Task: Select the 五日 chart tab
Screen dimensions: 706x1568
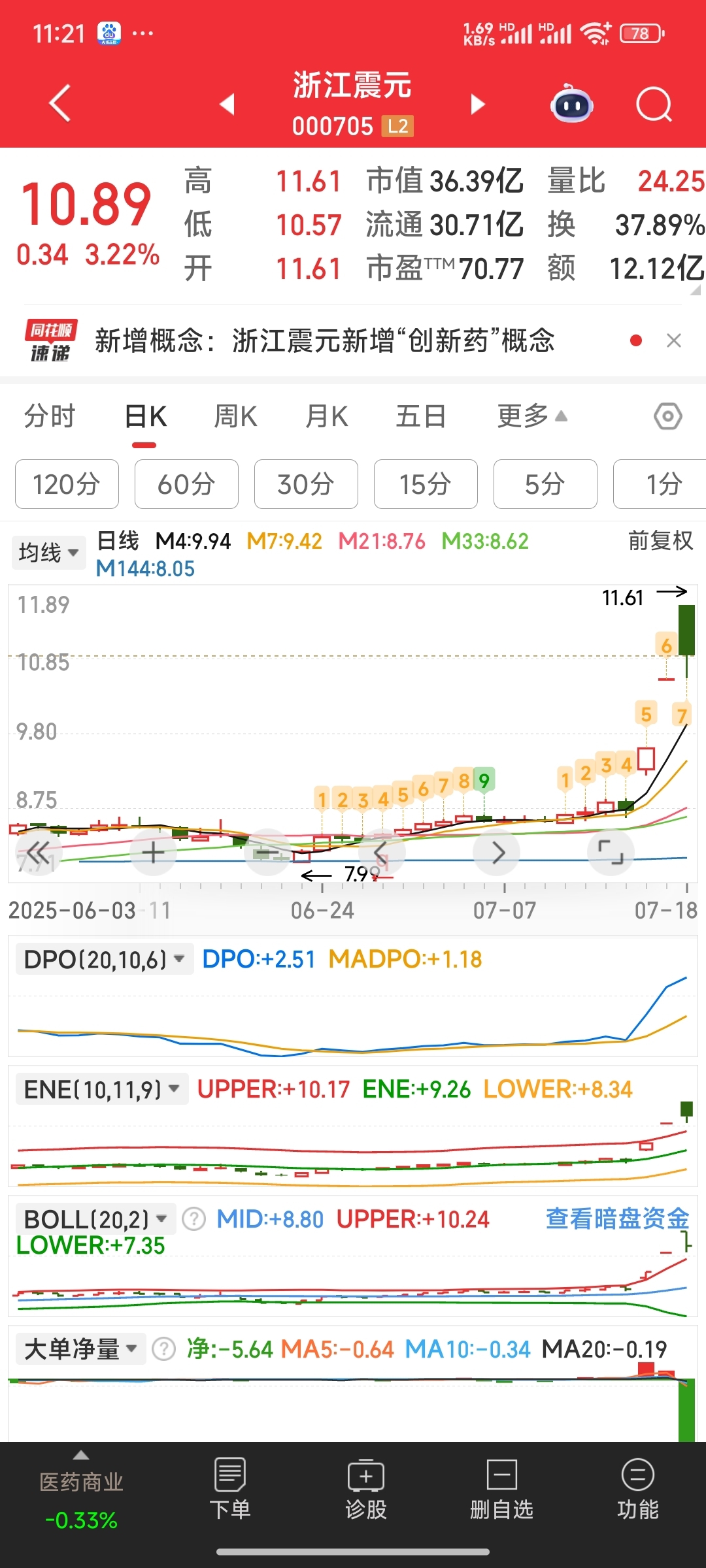Action: point(421,416)
